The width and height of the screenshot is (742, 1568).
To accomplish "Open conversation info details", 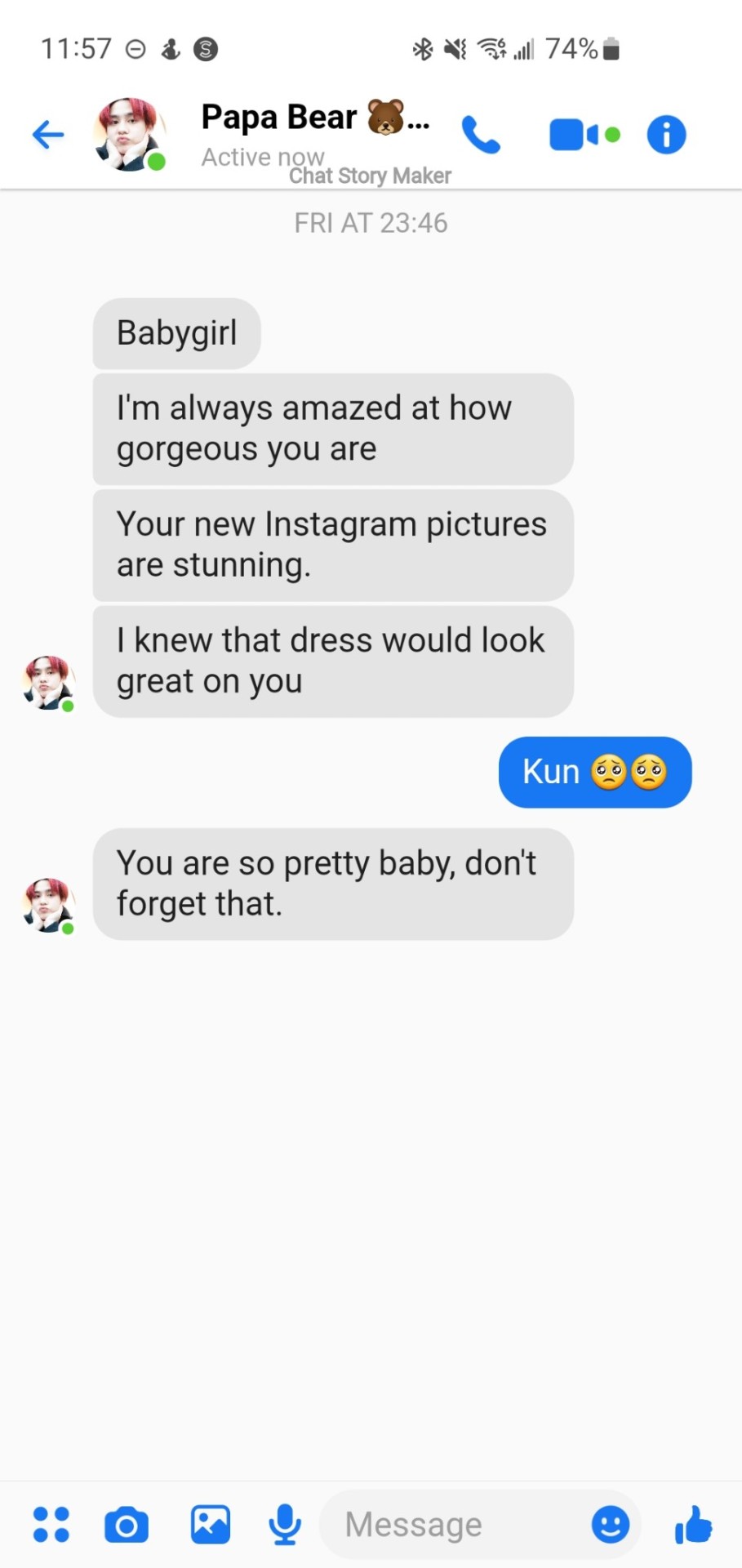I will tap(666, 135).
